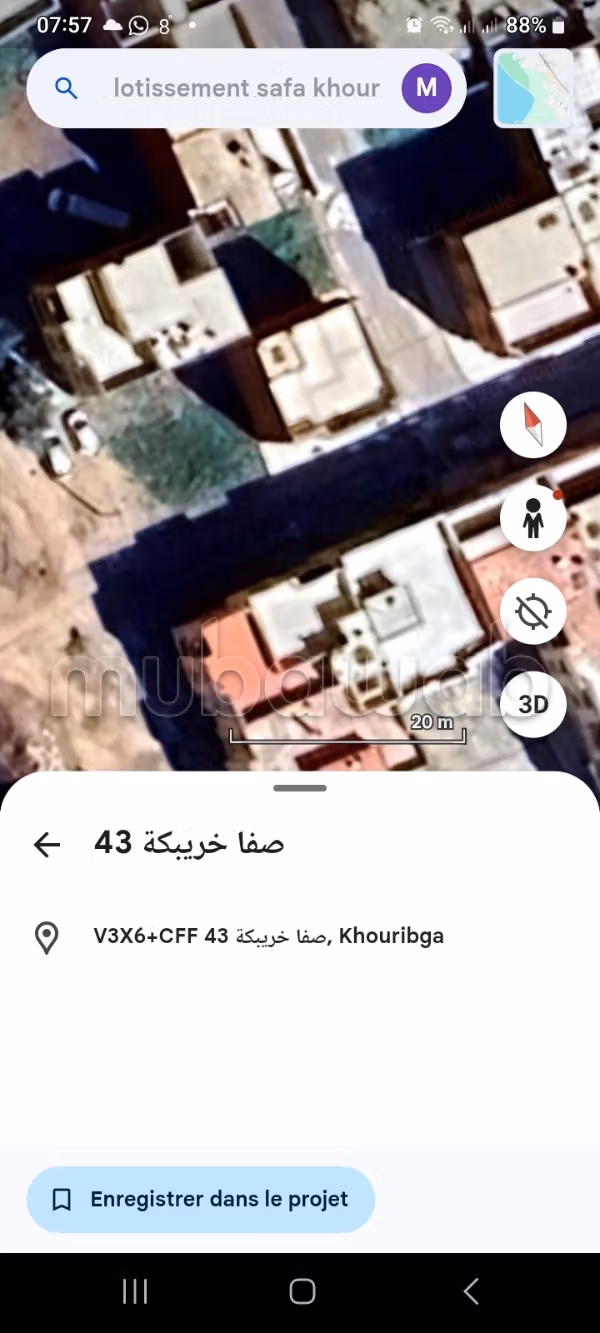Open recent apps from navigation bar
The image size is (600, 1333).
[135, 1291]
